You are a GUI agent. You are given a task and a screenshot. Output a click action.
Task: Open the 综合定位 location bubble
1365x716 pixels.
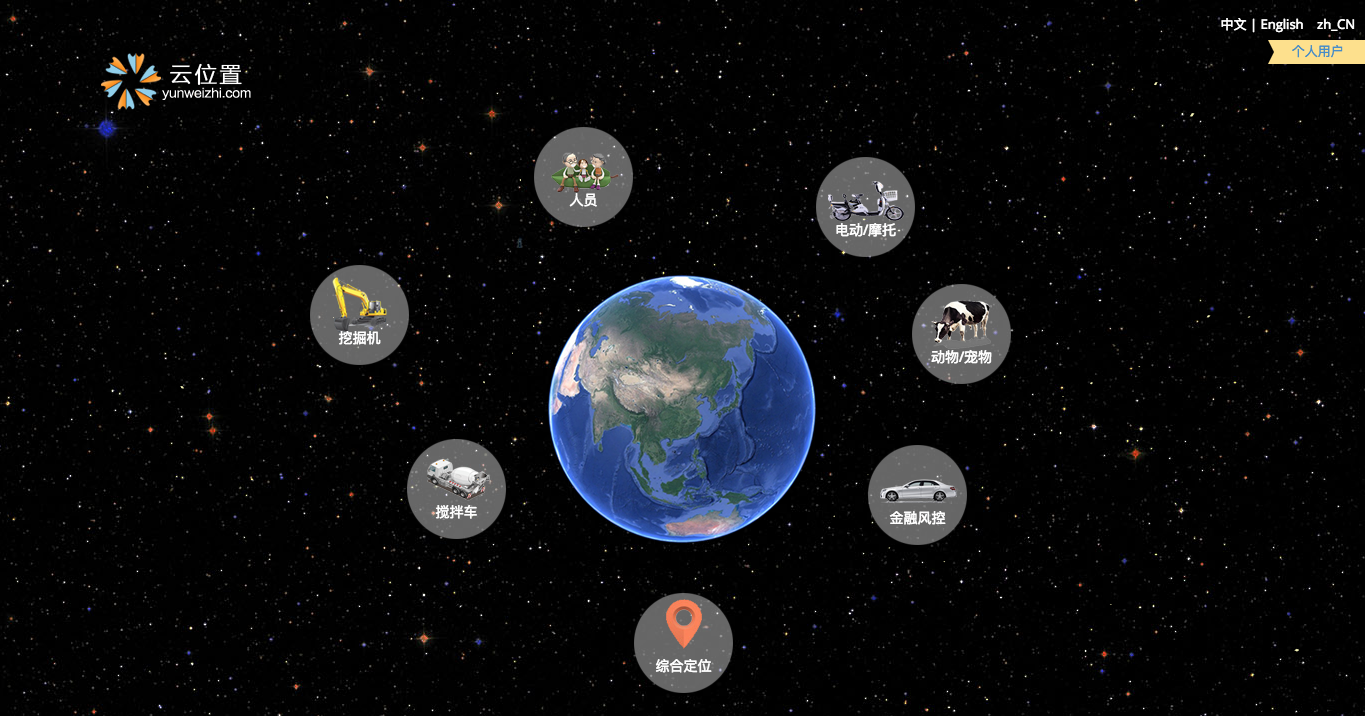(683, 642)
